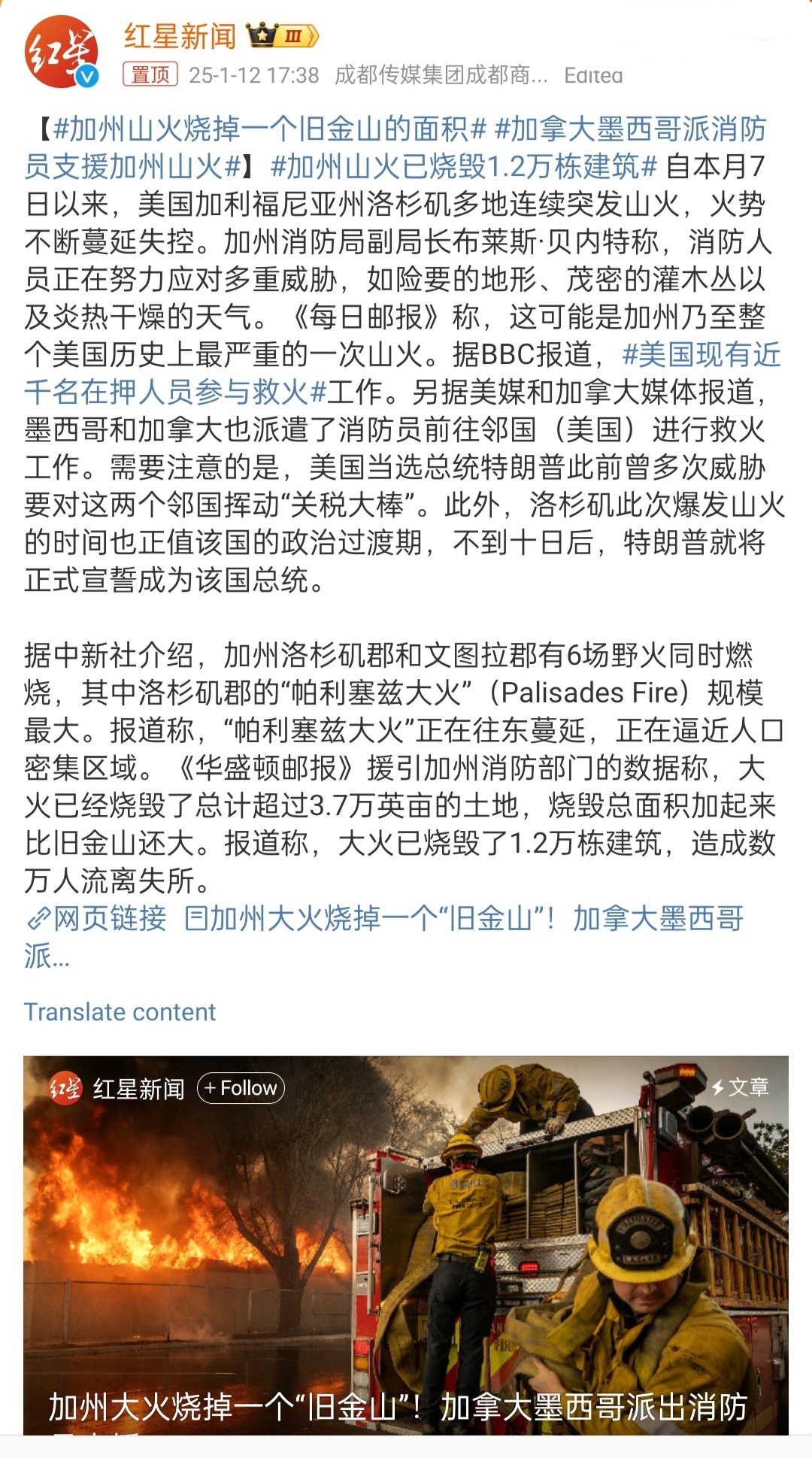
Task: Open the 红星新闻 account name
Action: tap(180, 35)
